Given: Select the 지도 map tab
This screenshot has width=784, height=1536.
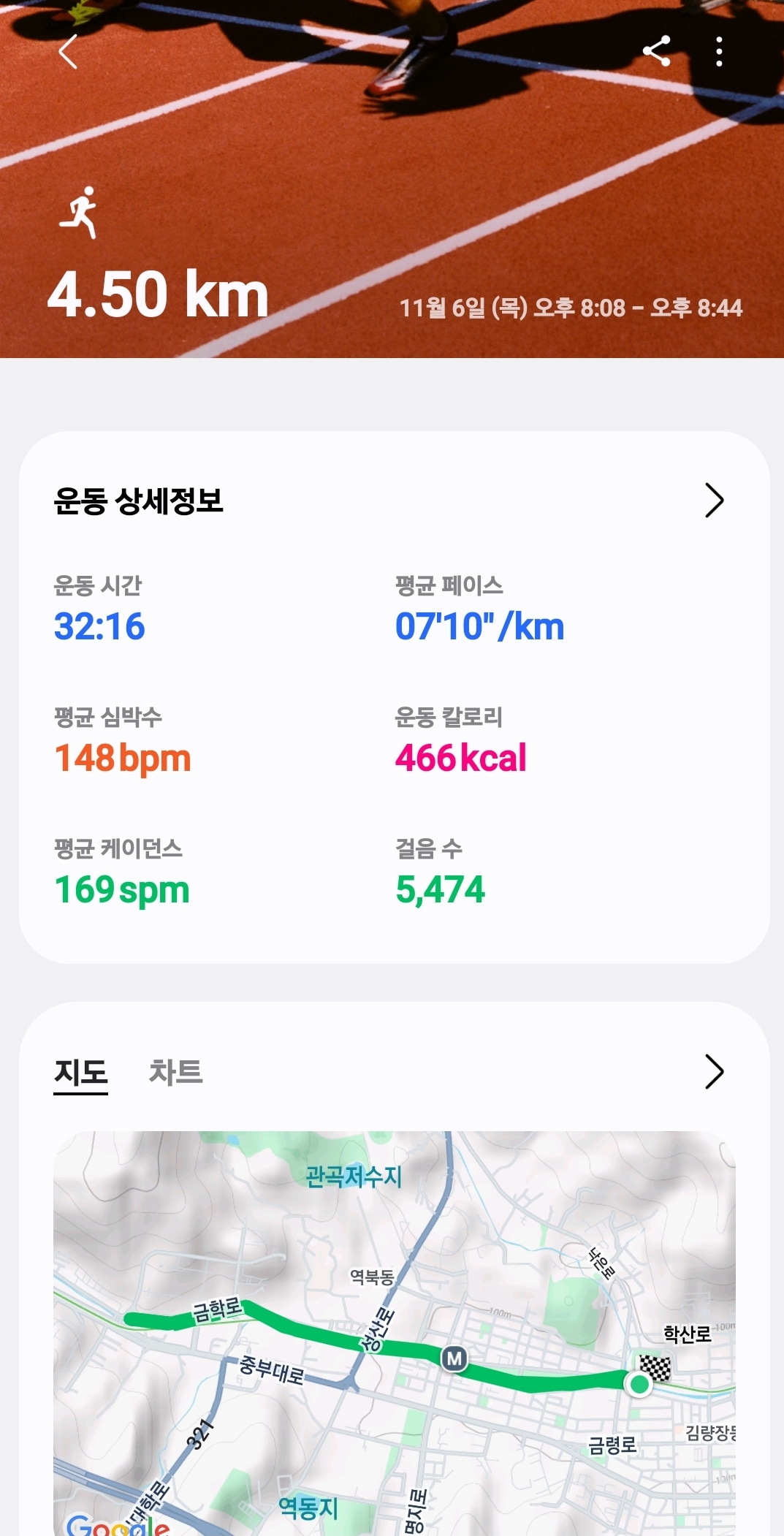Looking at the screenshot, I should pos(80,1072).
